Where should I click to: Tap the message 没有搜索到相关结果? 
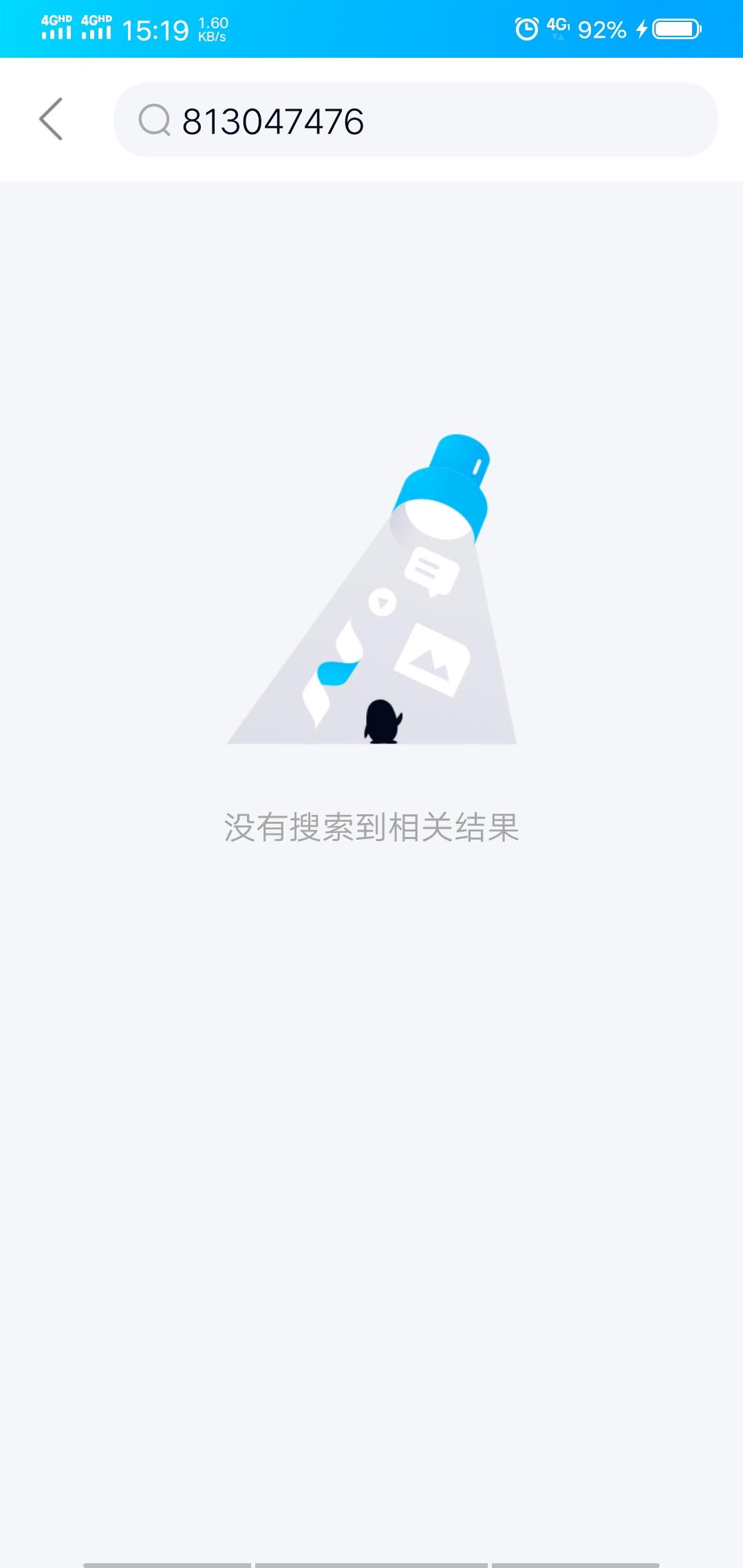371,830
